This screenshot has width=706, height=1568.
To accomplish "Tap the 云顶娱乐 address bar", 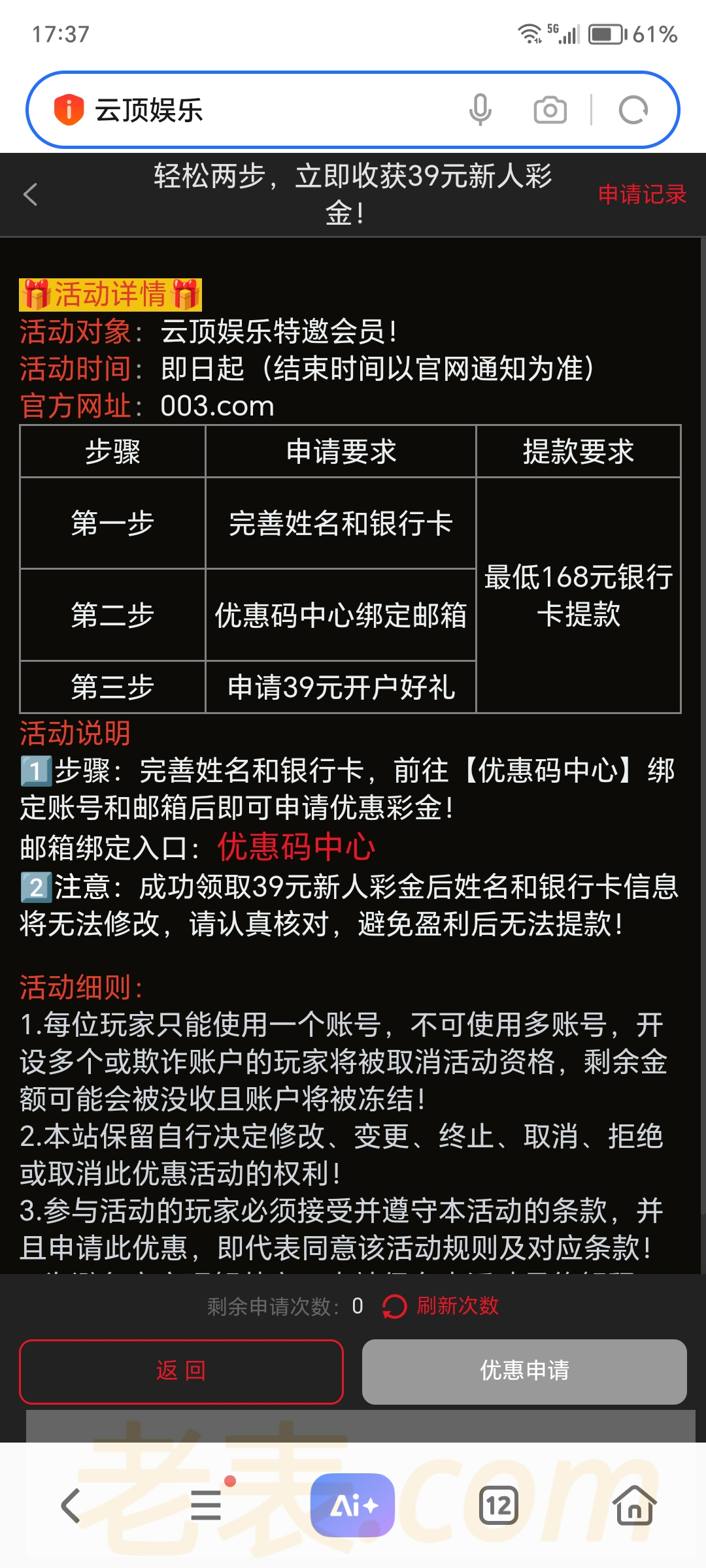I will pos(261,110).
